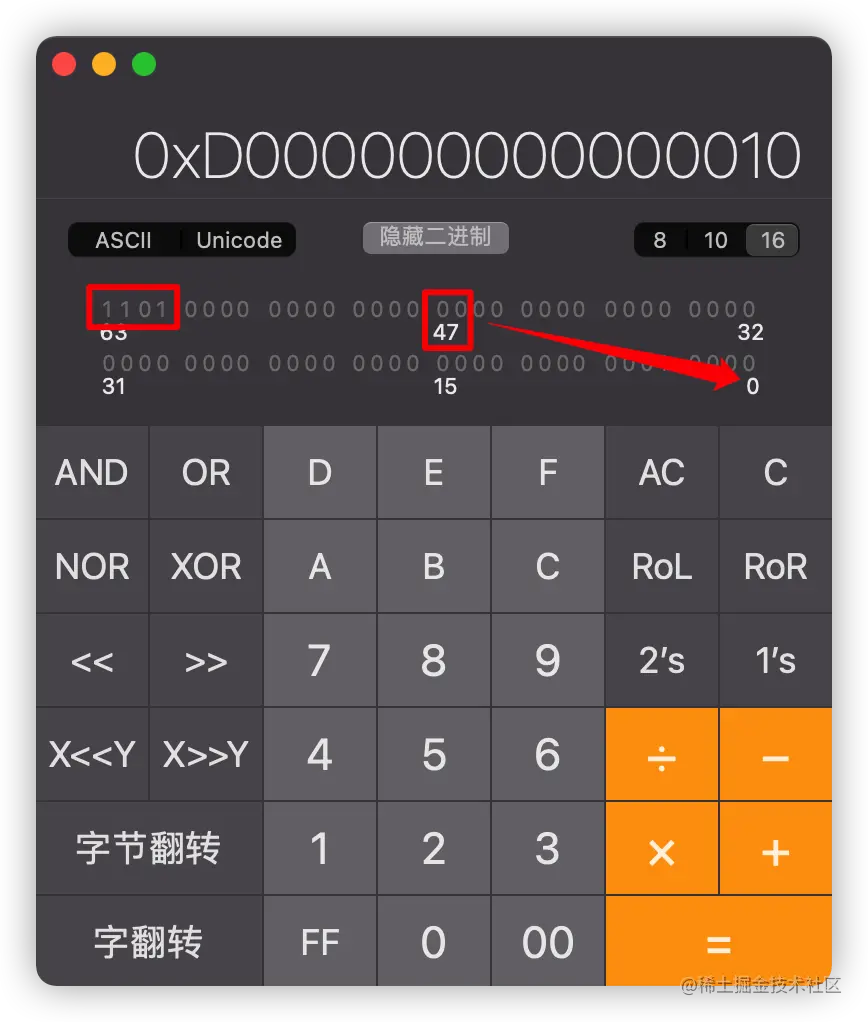Shift left with << key

pos(92,661)
